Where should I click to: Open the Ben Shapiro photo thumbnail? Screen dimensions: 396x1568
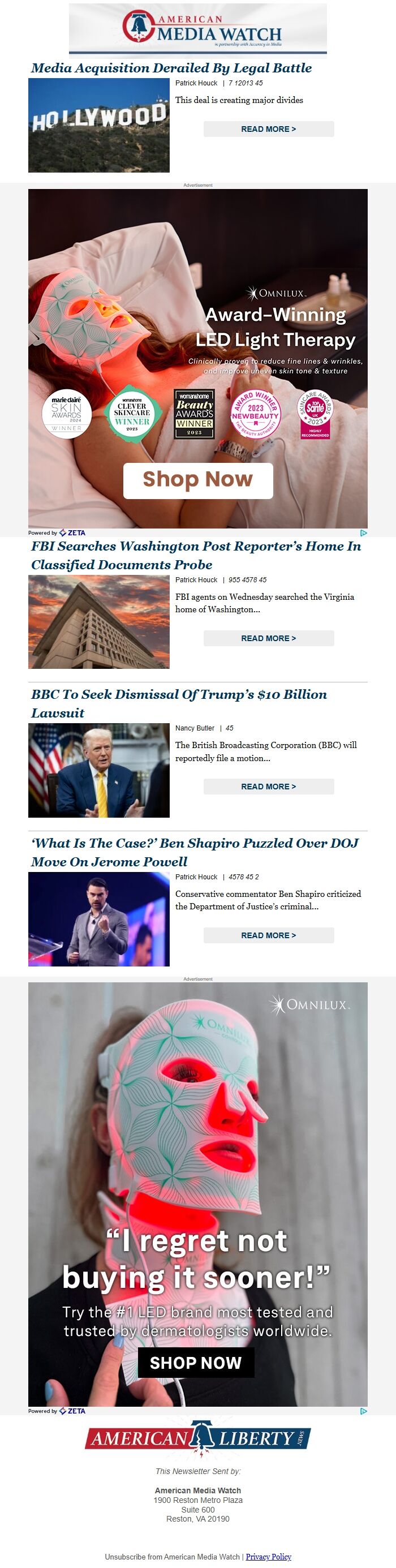(x=98, y=918)
